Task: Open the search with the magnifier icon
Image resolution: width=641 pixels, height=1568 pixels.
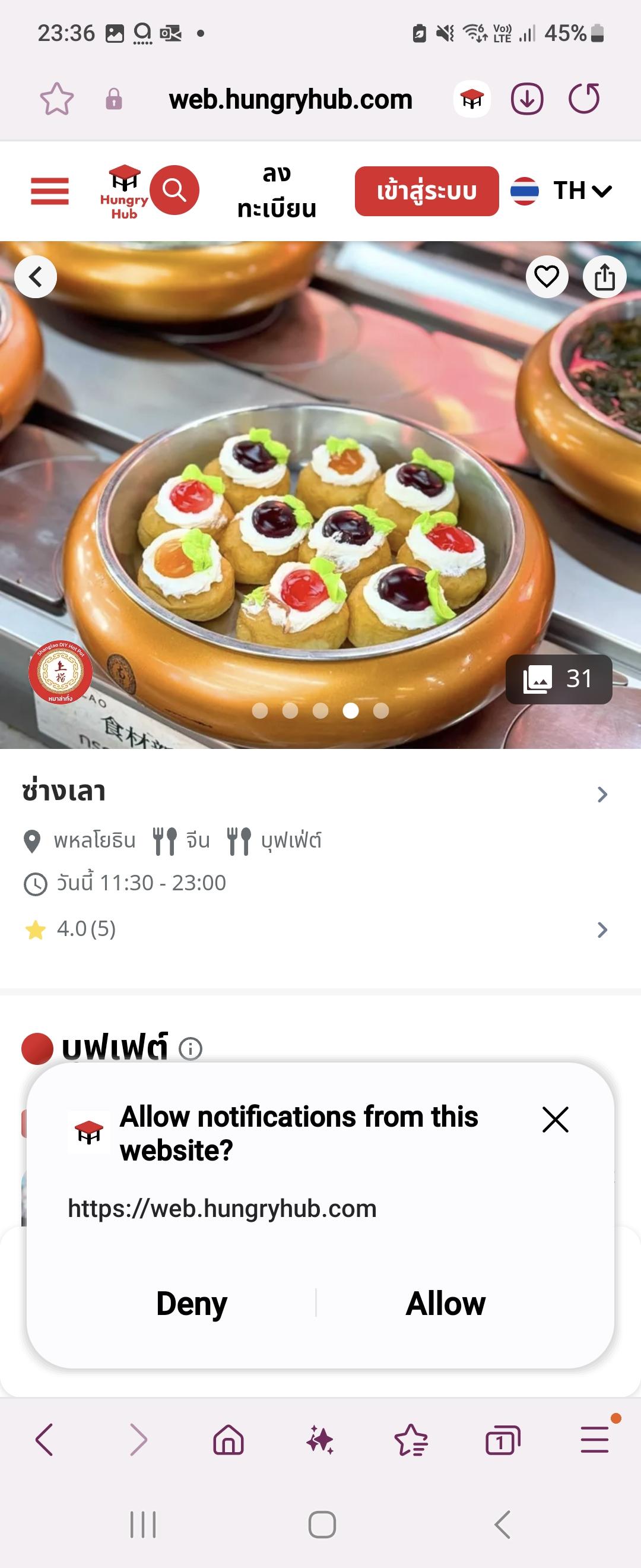Action: tap(176, 189)
